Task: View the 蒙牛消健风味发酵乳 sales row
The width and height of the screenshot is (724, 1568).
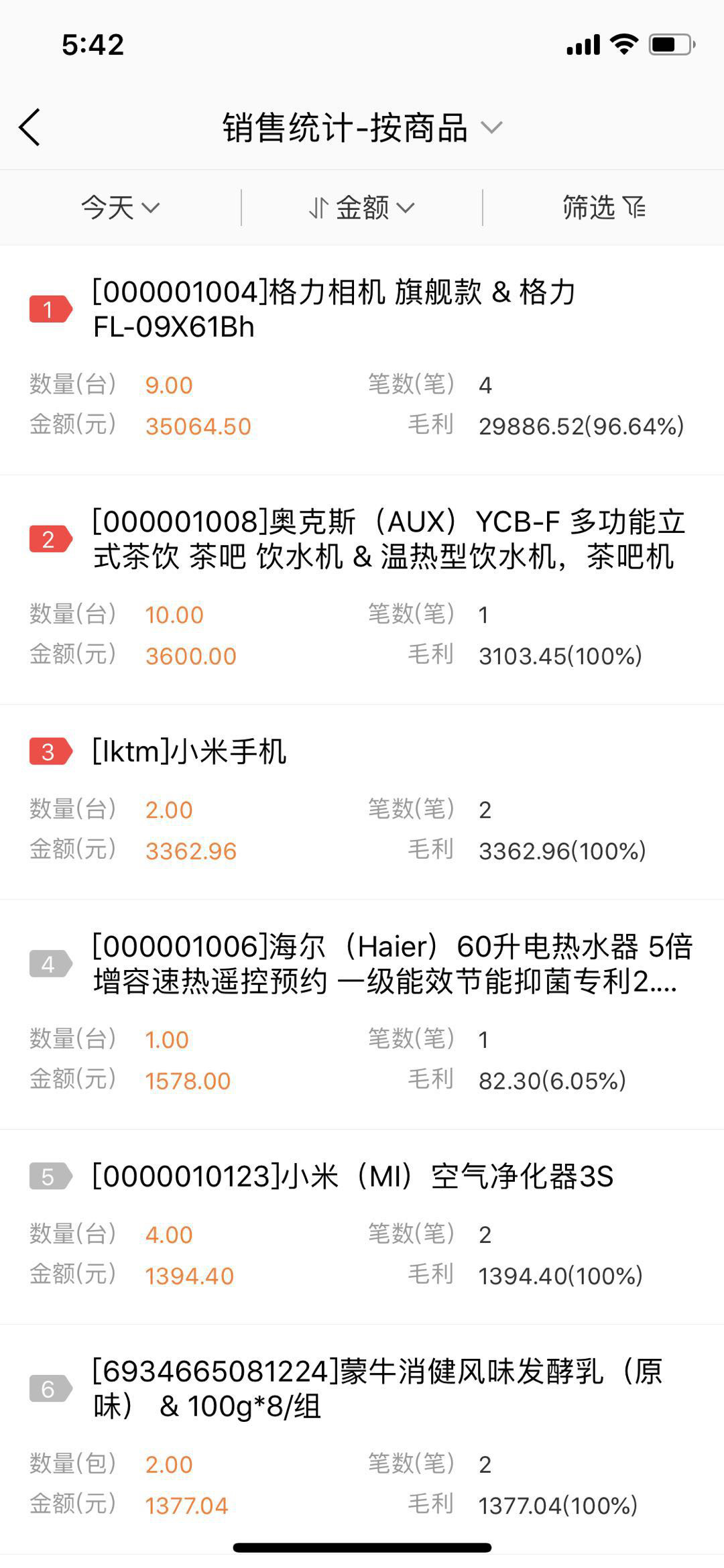Action: pyautogui.click(x=362, y=1439)
